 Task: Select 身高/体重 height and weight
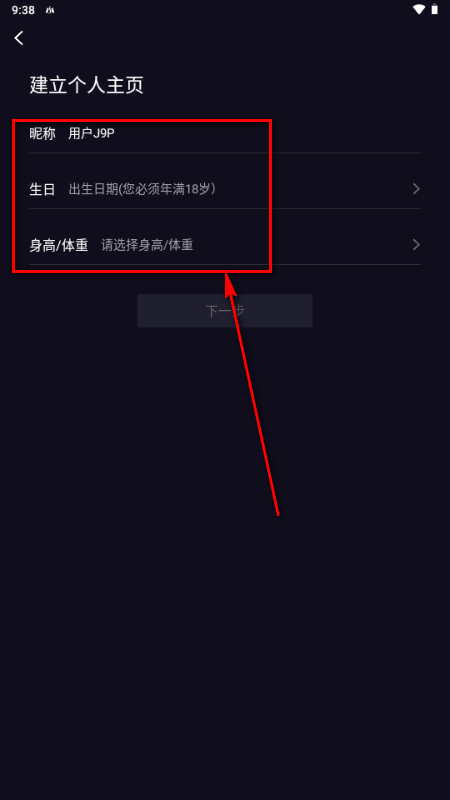224,245
